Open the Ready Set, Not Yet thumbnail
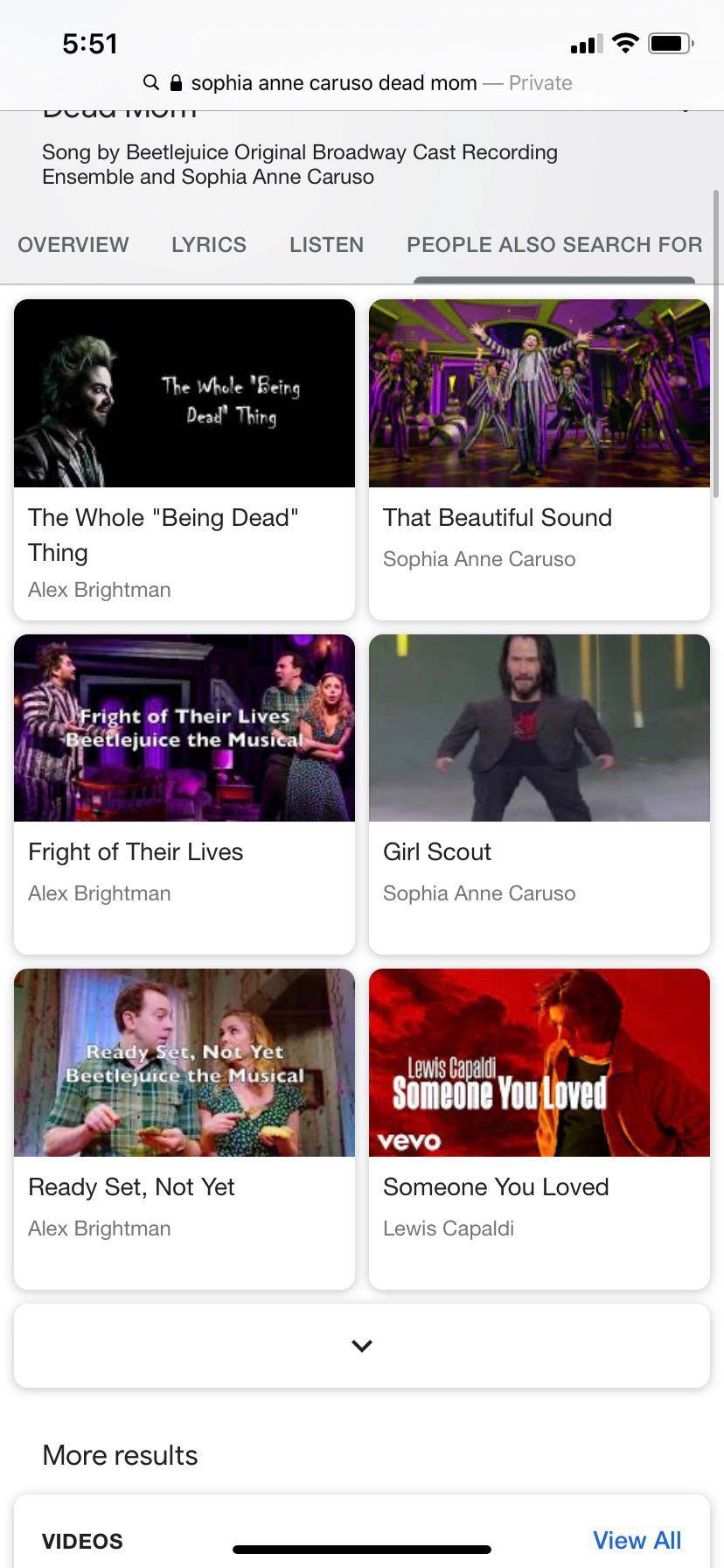The image size is (724, 1568). pyautogui.click(x=184, y=1062)
